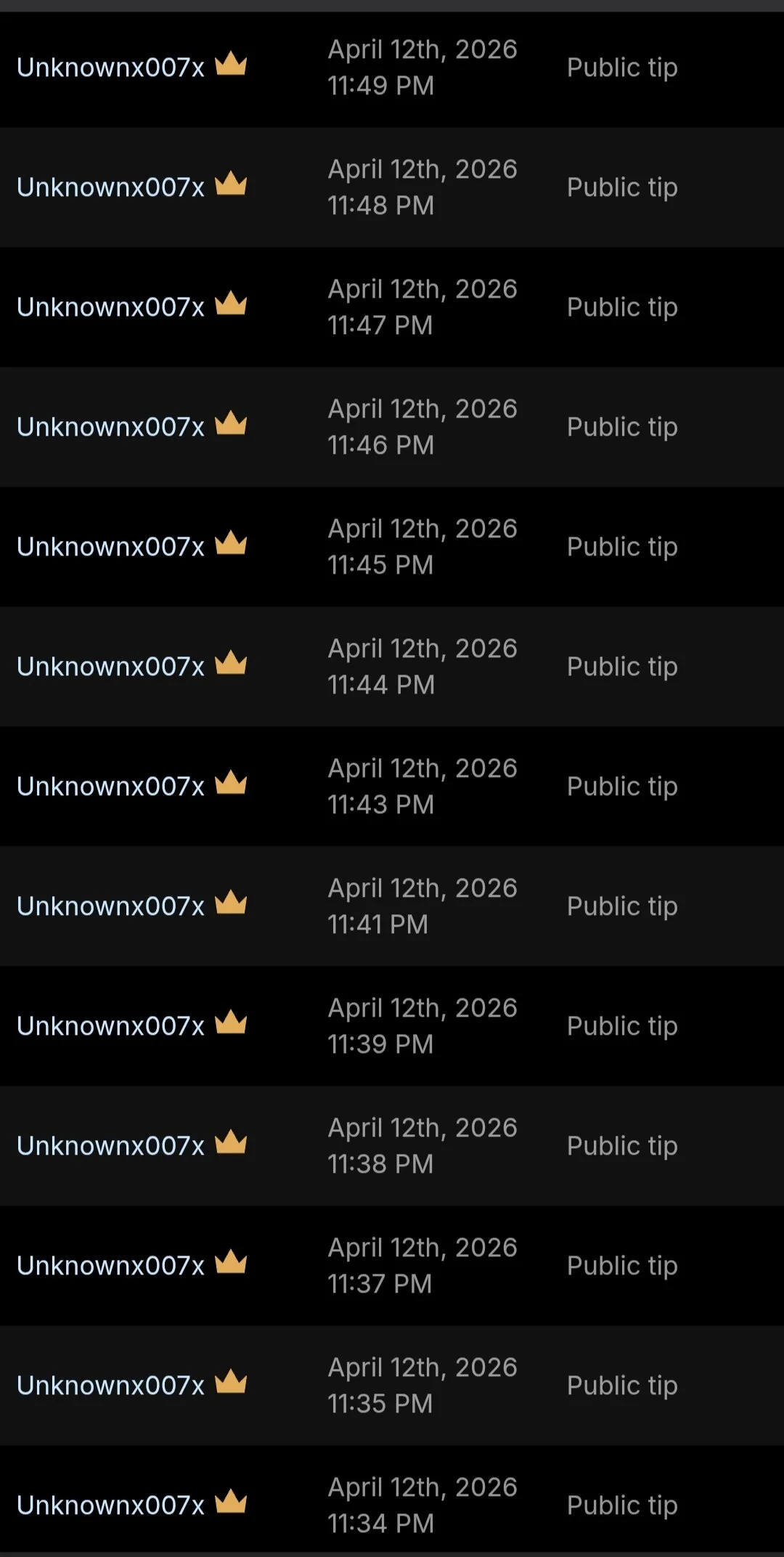Open user profile from the 11:39 PM tip
784x1557 pixels.
pos(110,1026)
